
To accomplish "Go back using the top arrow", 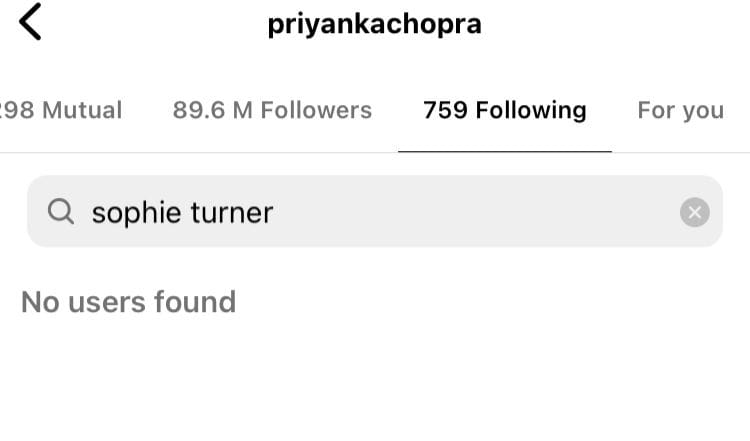I will coord(31,23).
